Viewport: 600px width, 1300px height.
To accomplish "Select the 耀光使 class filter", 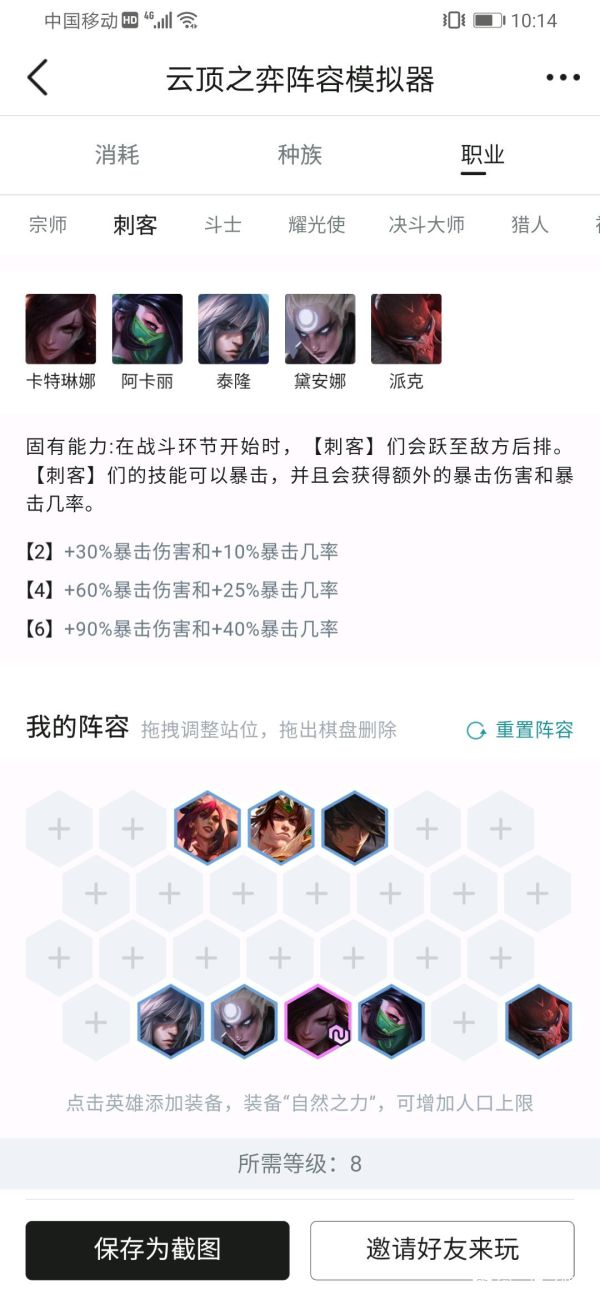I will pyautogui.click(x=316, y=225).
